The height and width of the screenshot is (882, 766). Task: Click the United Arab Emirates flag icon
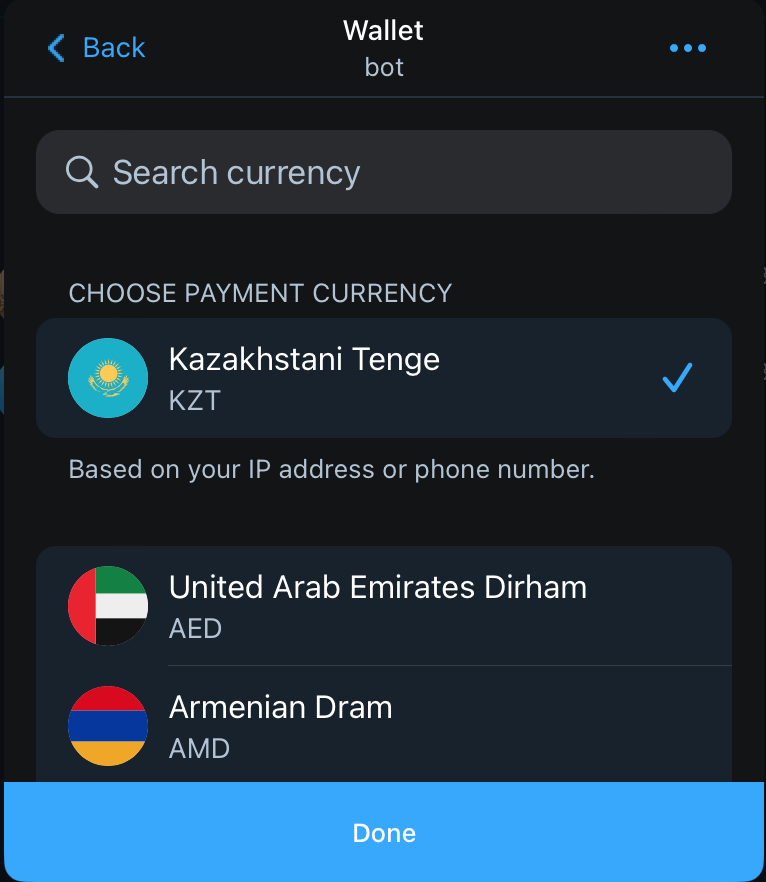107,605
